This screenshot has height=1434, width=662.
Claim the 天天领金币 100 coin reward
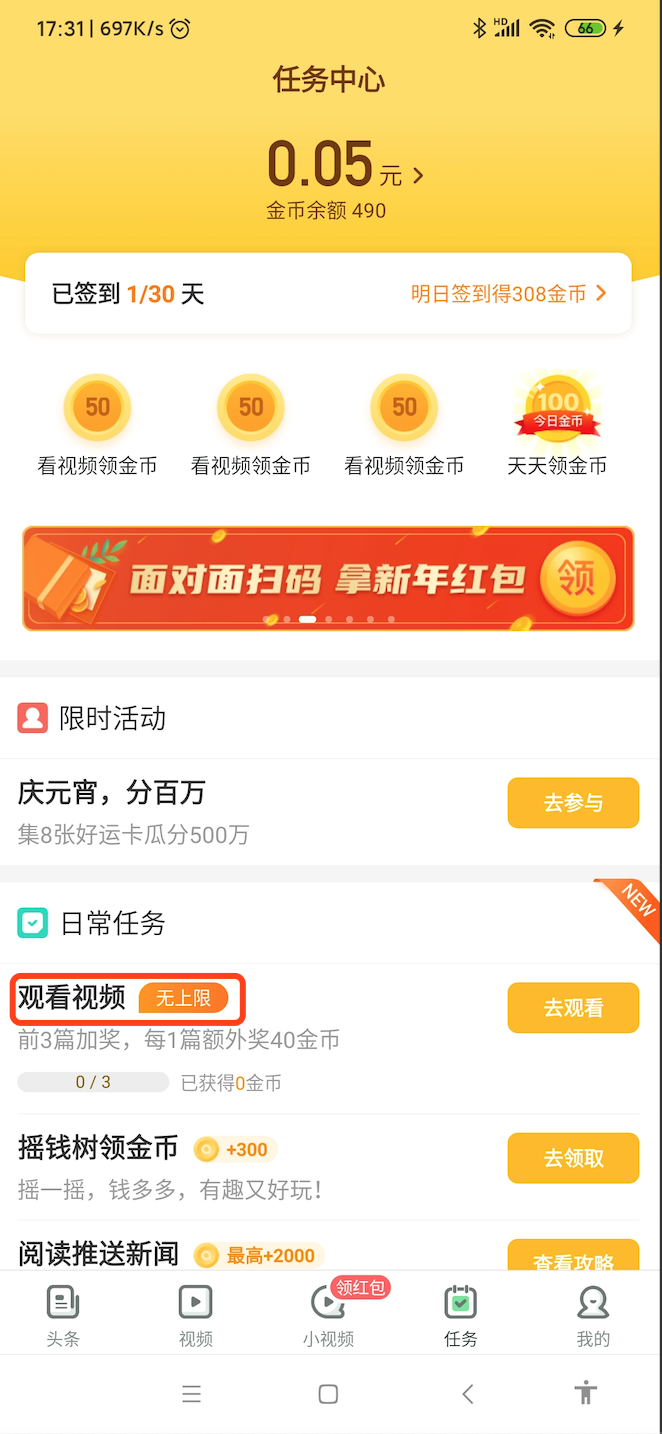pyautogui.click(x=557, y=422)
